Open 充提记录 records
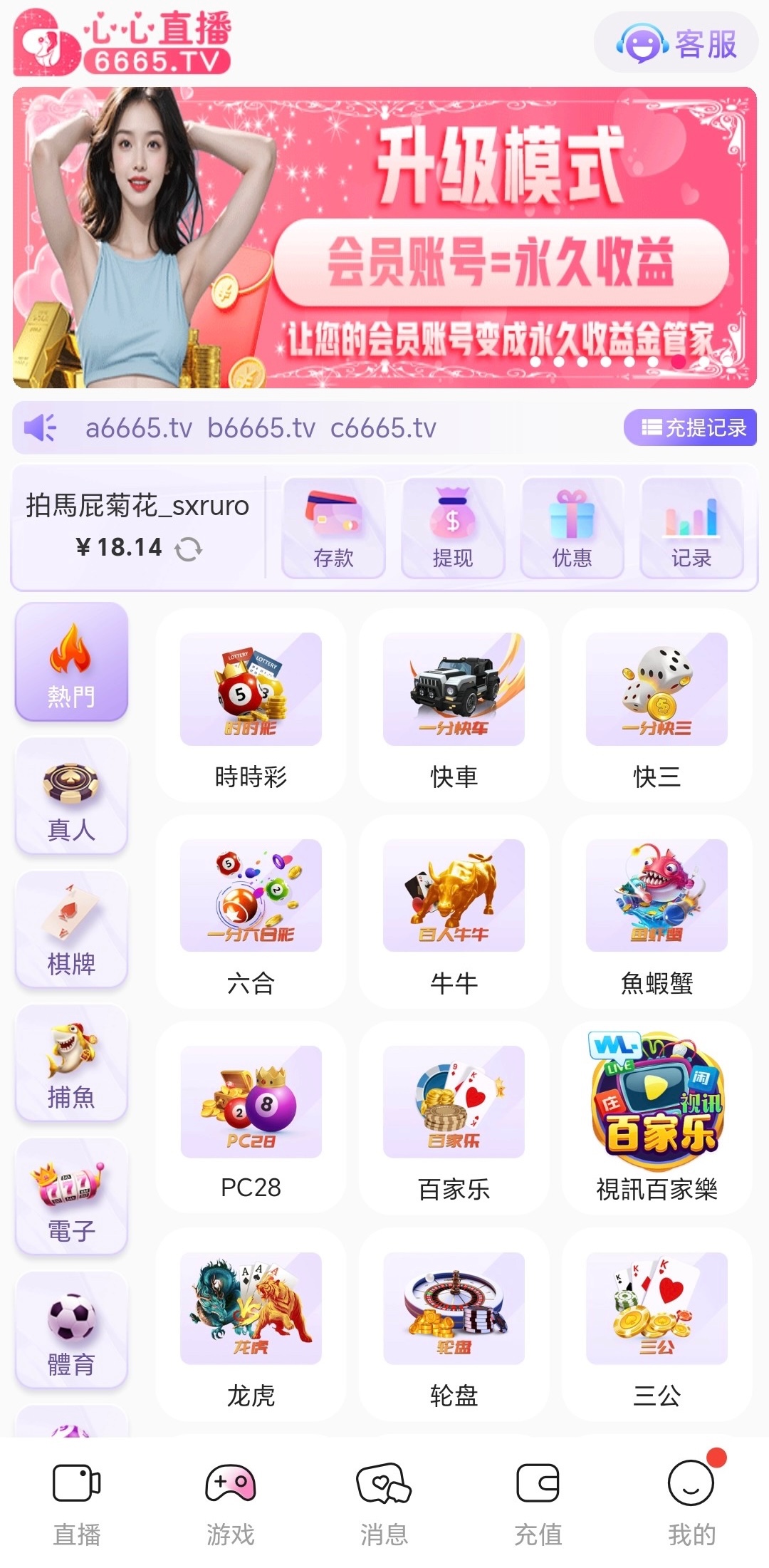The image size is (769, 1568). point(690,427)
